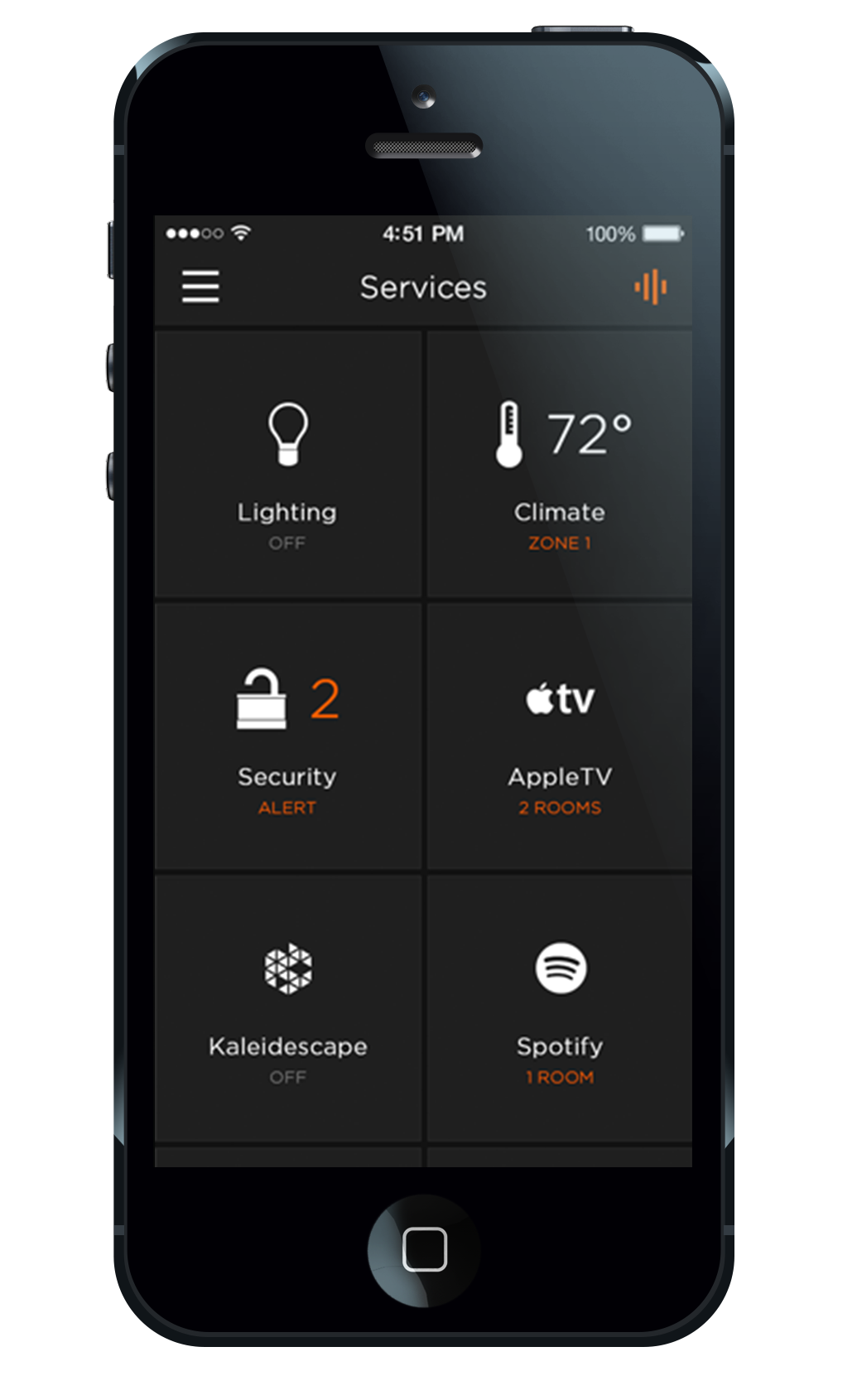This screenshot has width=857, height=1400.
Task: Tap the Kaleidescape hexagon icon
Action: coord(286,969)
